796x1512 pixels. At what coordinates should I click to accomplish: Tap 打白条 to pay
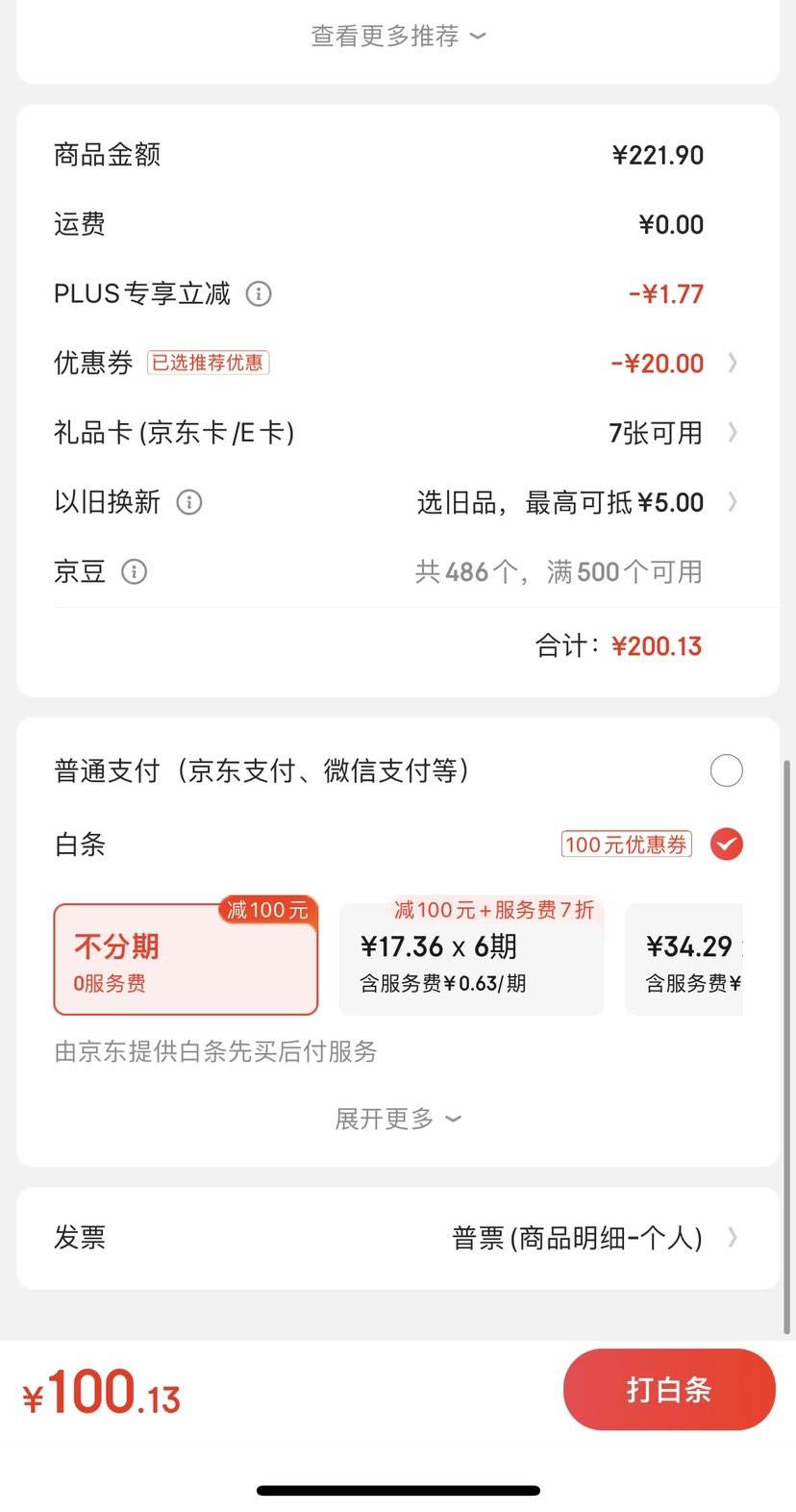tap(669, 1390)
